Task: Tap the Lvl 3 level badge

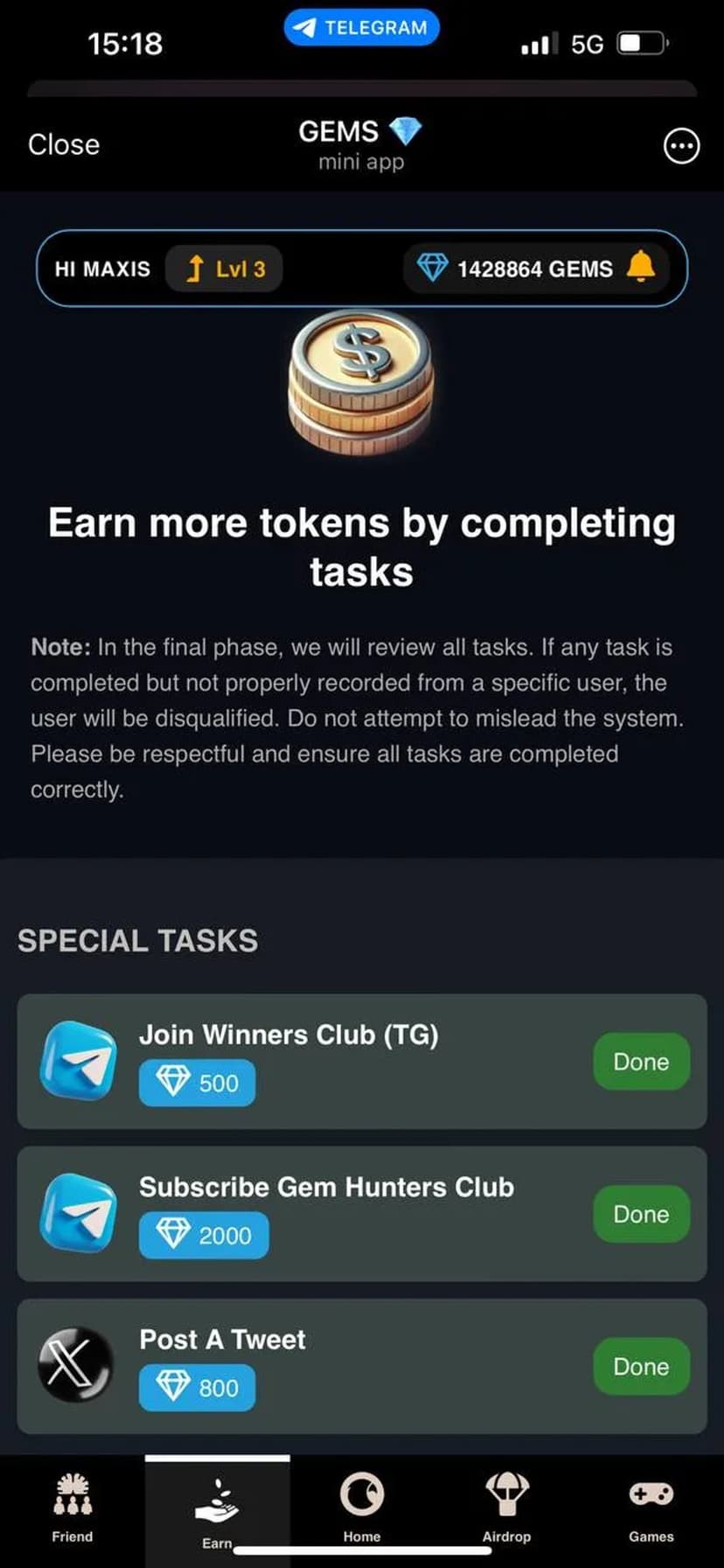Action: coord(225,268)
